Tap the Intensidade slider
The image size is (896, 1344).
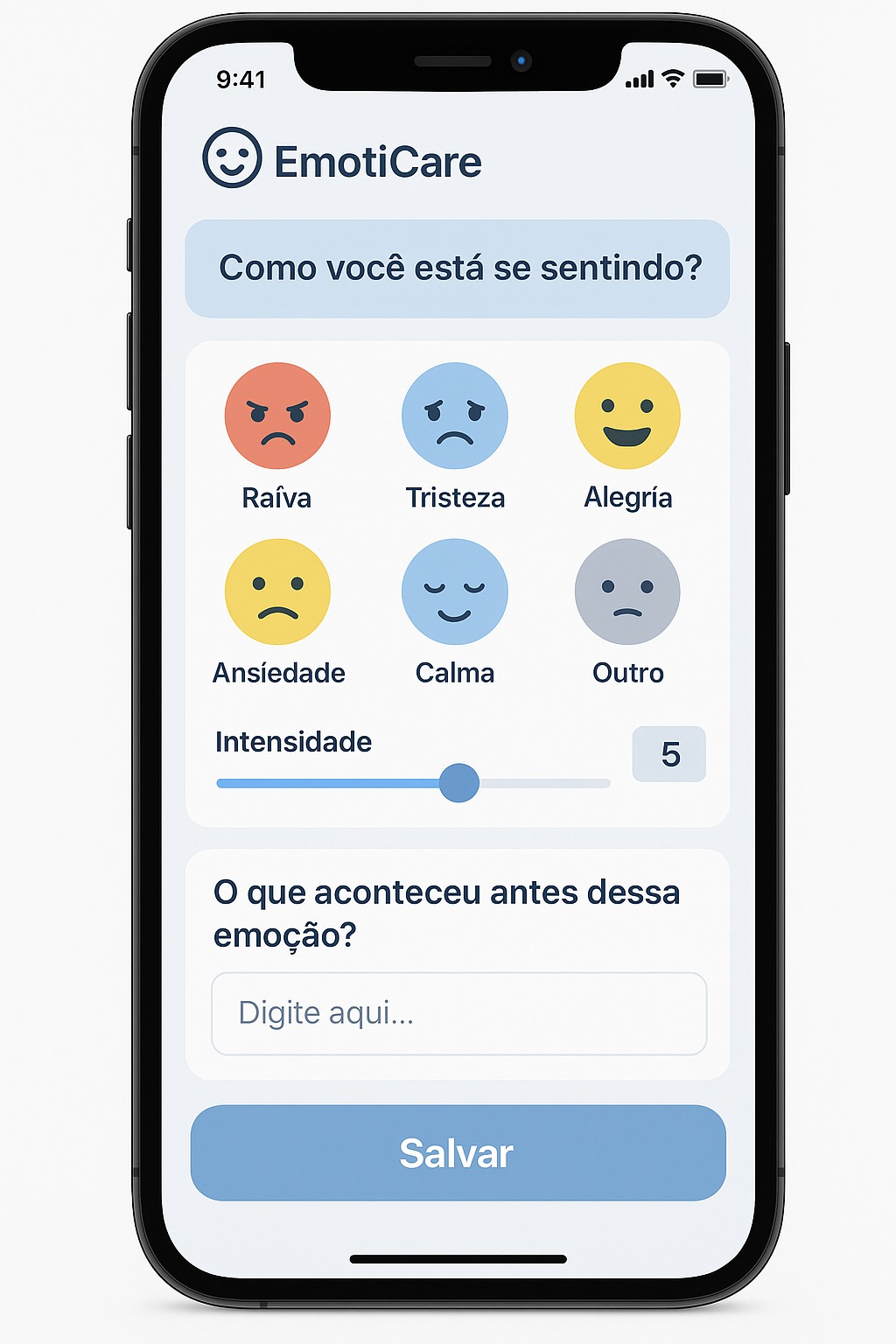(458, 783)
